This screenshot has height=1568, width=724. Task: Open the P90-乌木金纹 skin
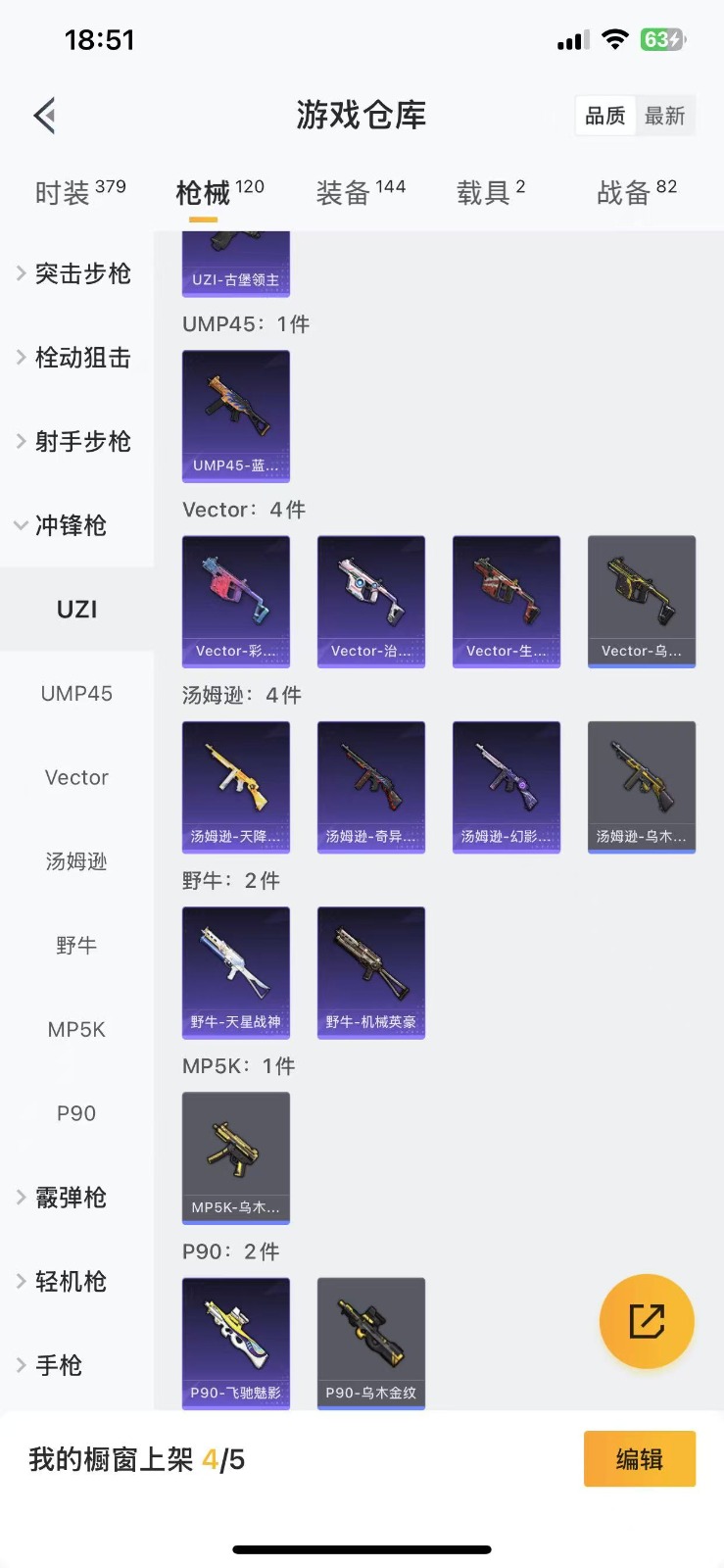coord(371,1342)
